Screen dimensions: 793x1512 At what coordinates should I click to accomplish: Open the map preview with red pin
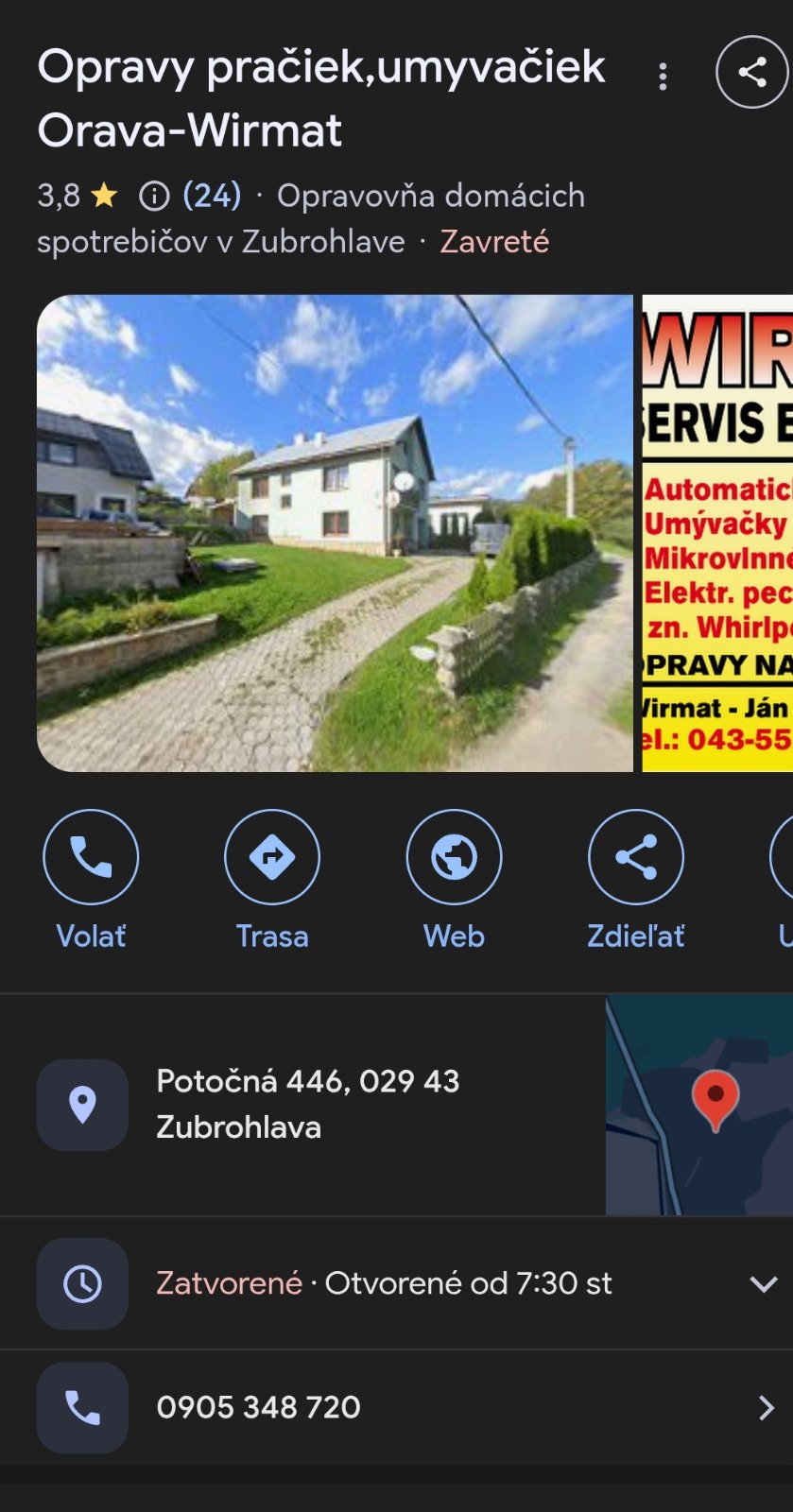click(699, 1104)
